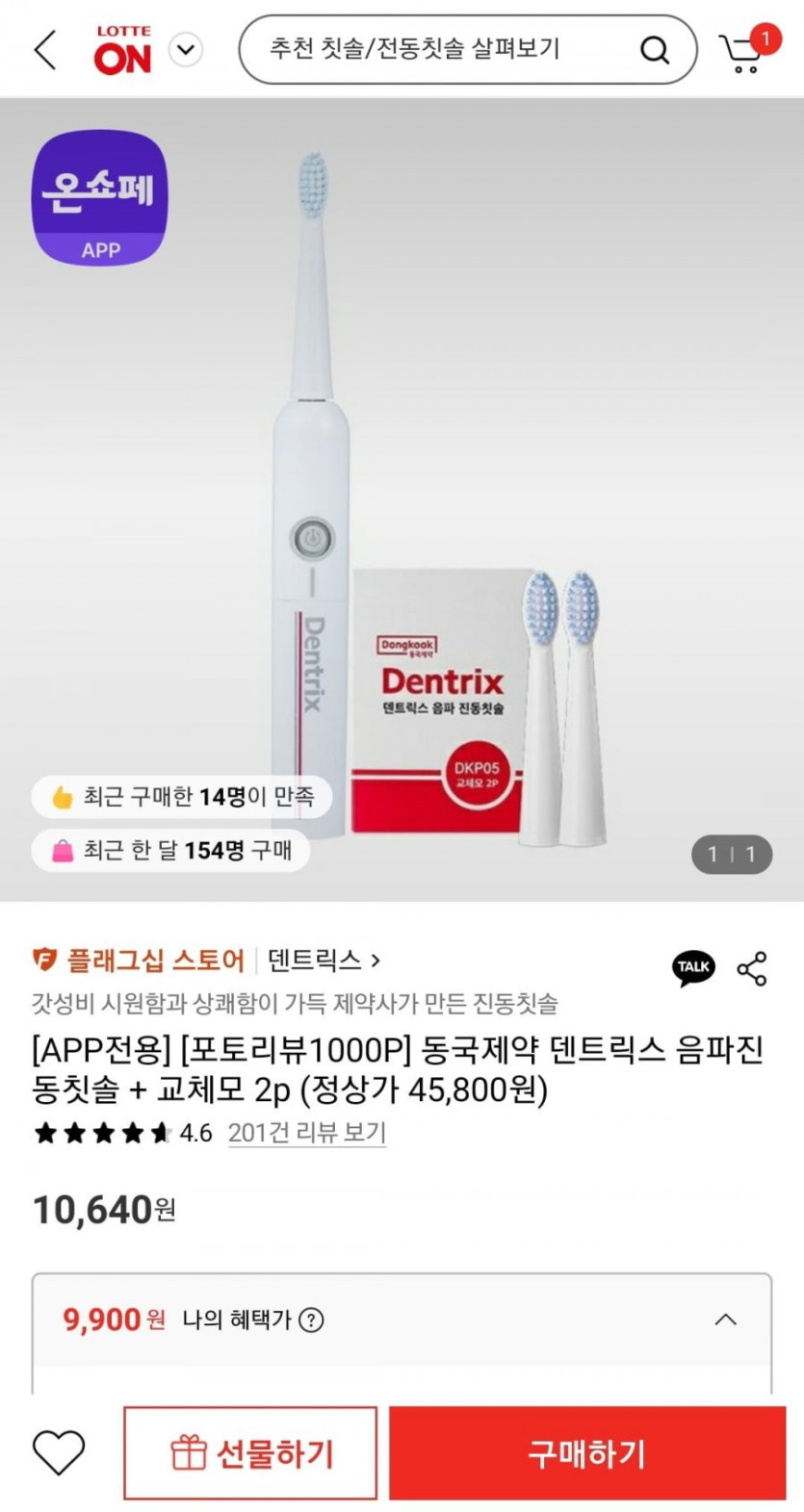Image resolution: width=804 pixels, height=1512 pixels.
Task: Expand the dropdown next to the Lotte ON logo
Action: (186, 49)
